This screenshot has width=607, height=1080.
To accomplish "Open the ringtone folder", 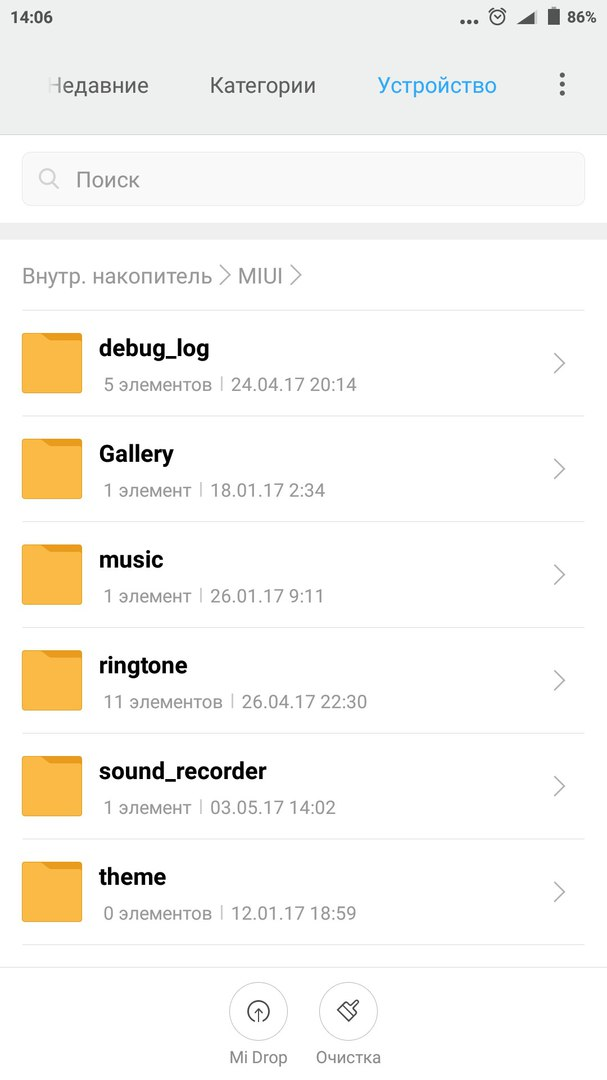I will click(303, 681).
